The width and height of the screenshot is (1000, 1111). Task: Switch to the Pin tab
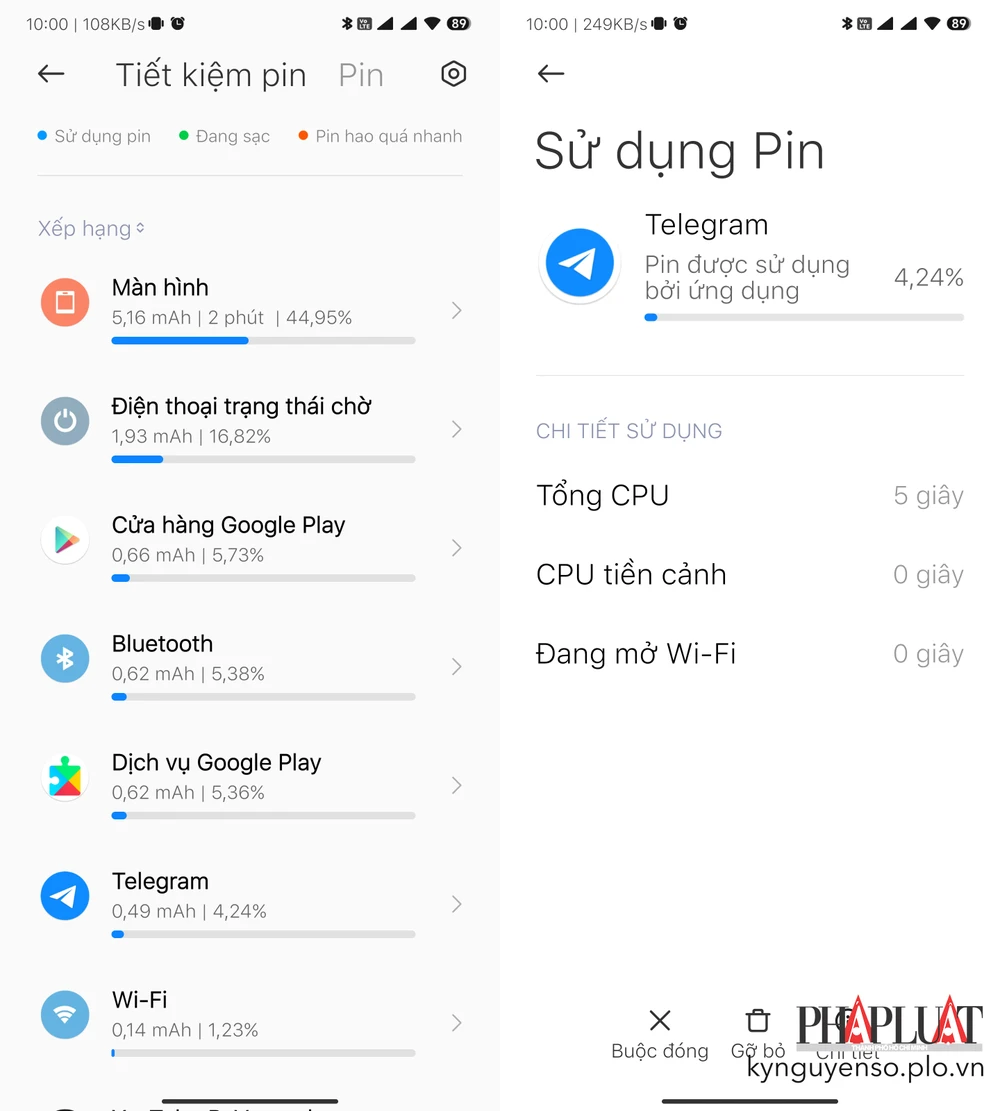click(361, 74)
